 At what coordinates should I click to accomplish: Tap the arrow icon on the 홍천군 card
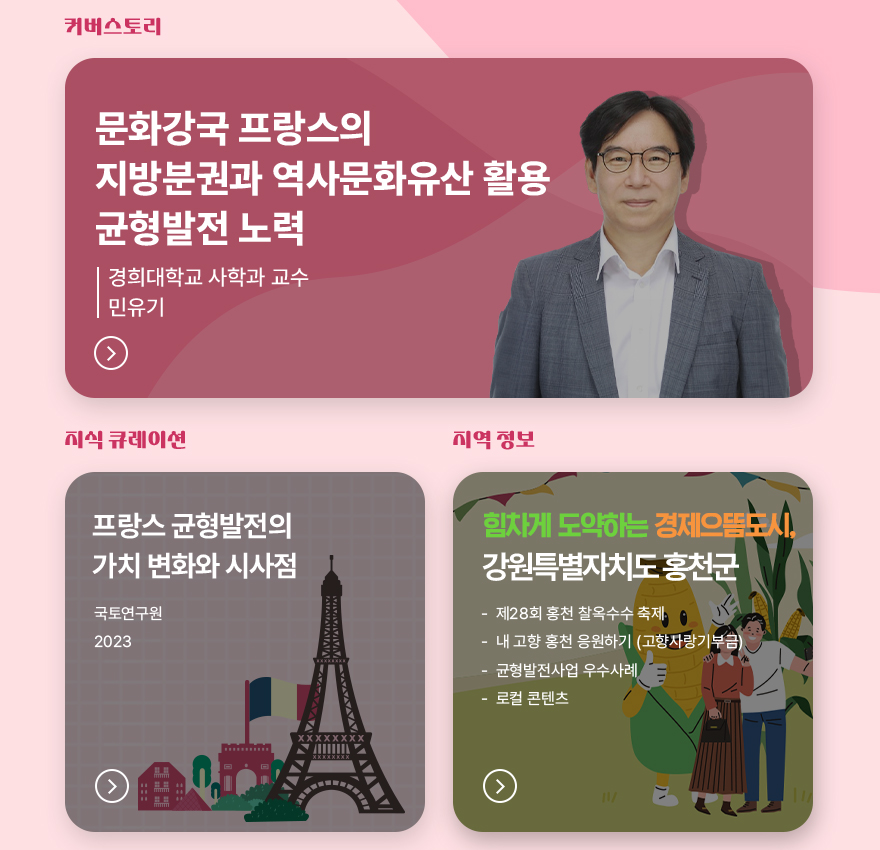[x=500, y=786]
